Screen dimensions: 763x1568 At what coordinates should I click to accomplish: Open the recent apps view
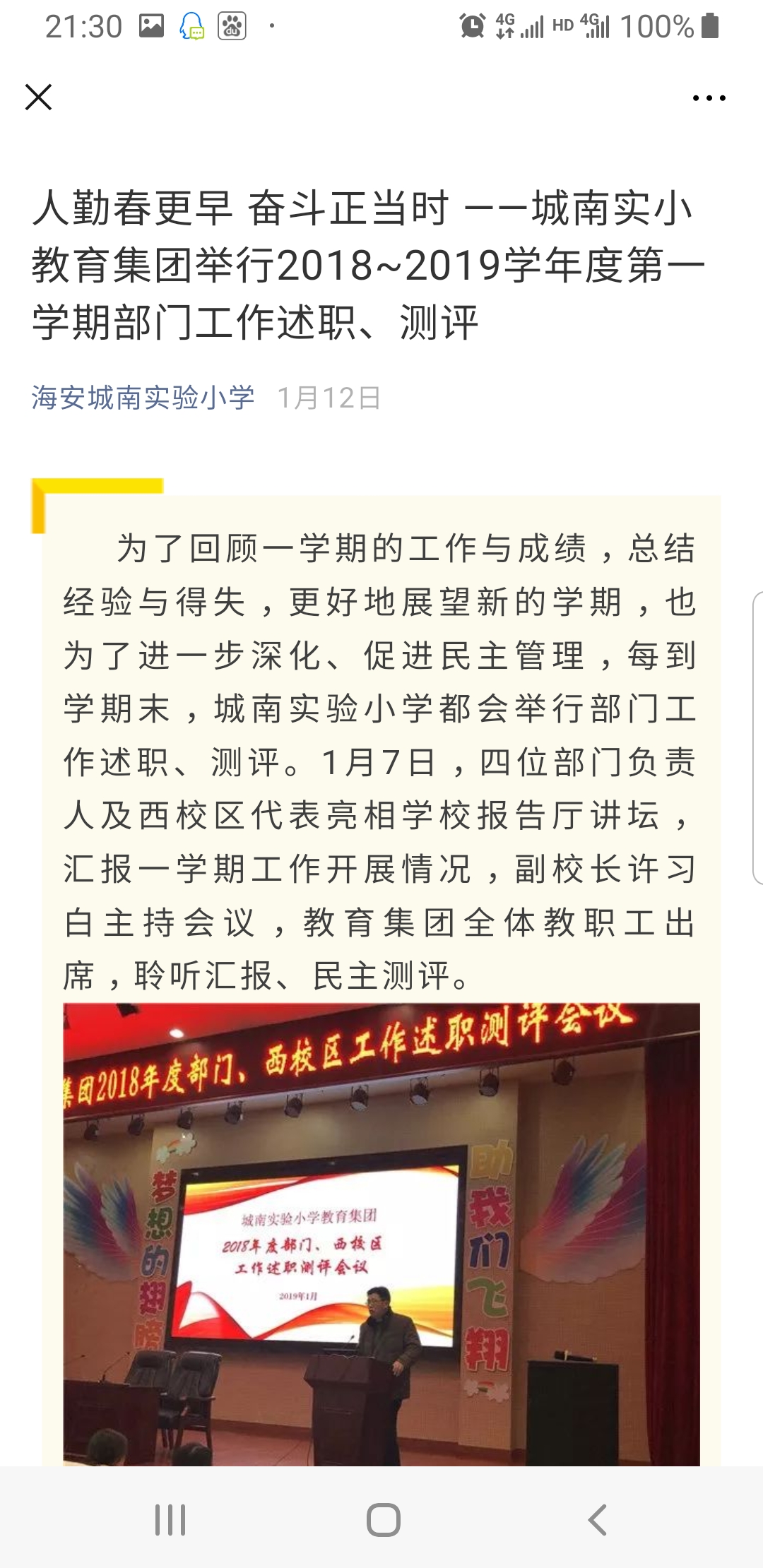pyautogui.click(x=170, y=1519)
